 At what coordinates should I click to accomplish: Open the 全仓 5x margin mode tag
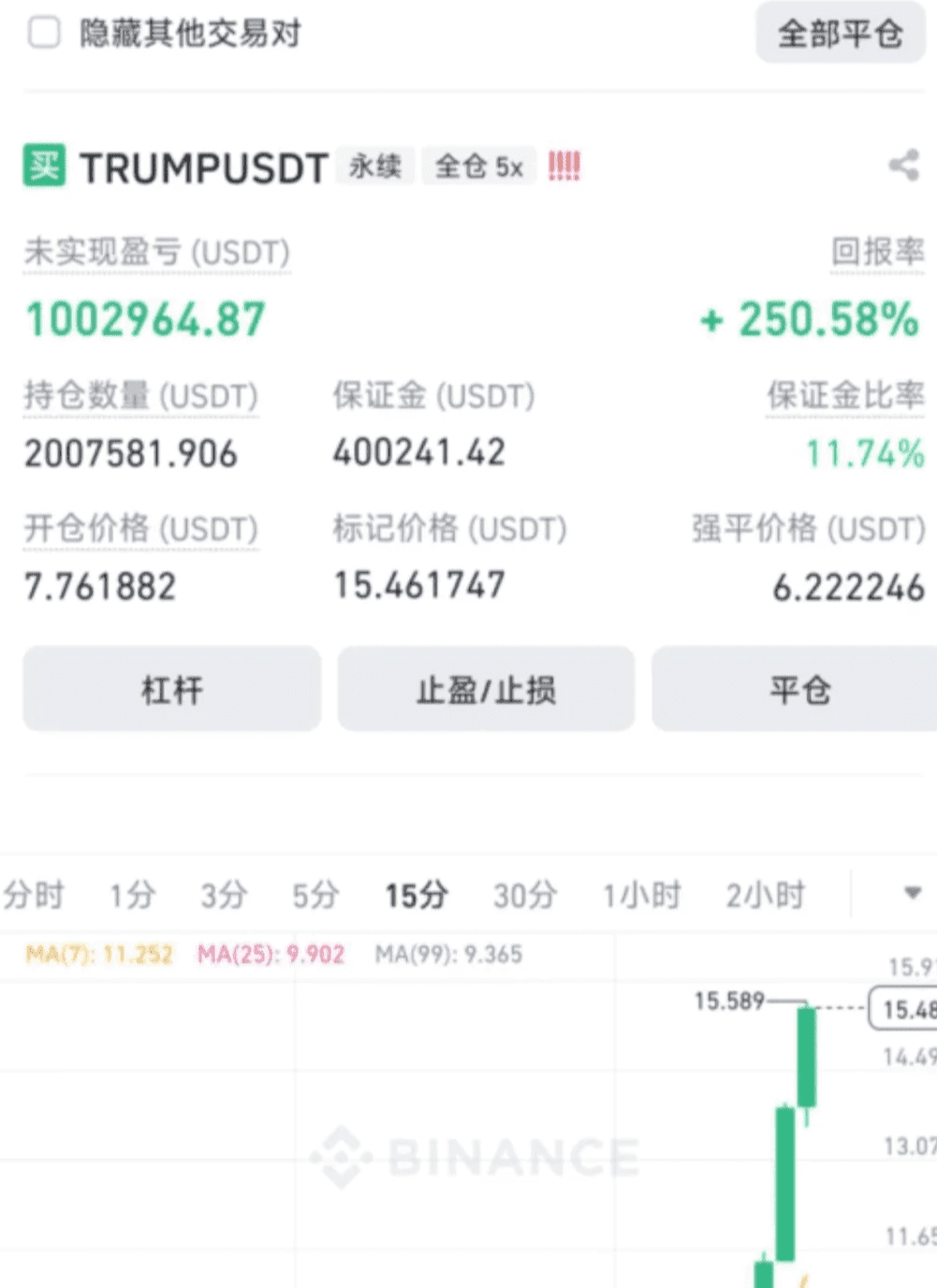[x=478, y=167]
